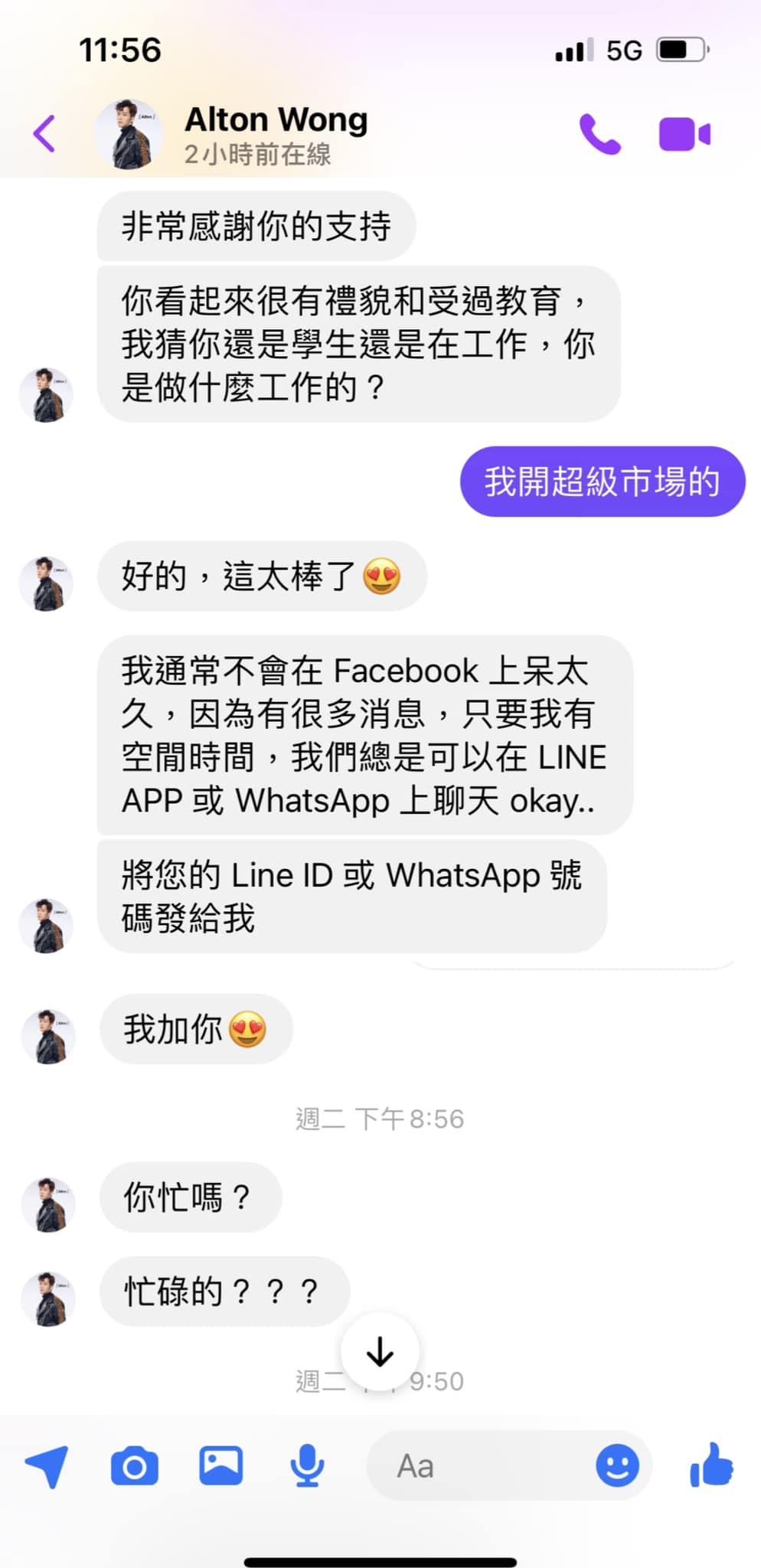Start a voice call with Alton Wong
This screenshot has height=1568, width=761.
click(x=599, y=135)
